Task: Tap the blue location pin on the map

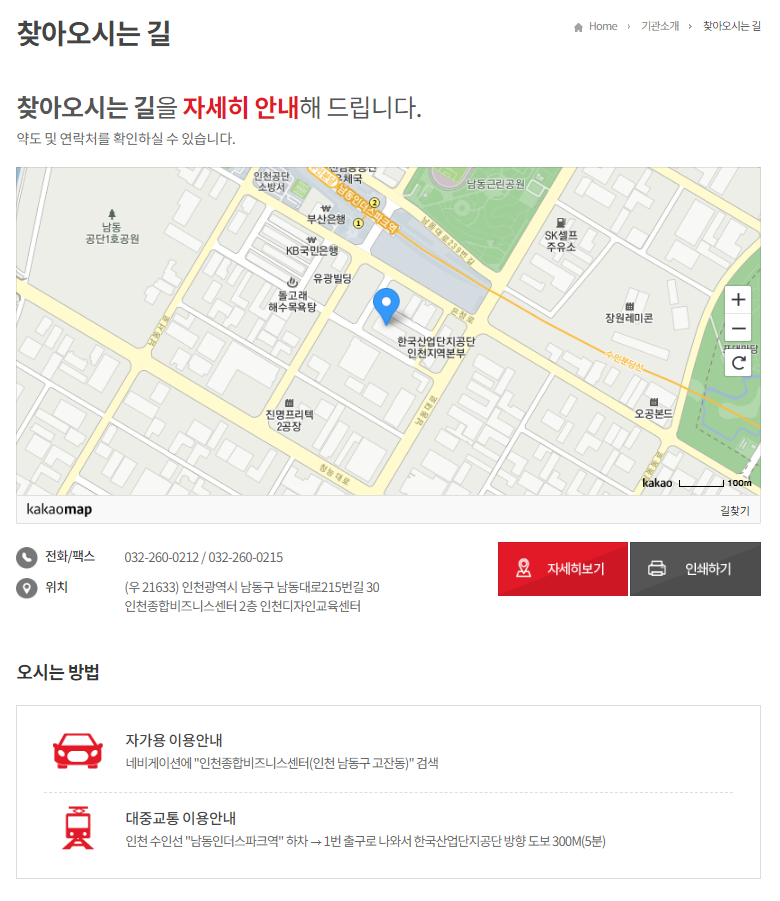Action: 385,304
